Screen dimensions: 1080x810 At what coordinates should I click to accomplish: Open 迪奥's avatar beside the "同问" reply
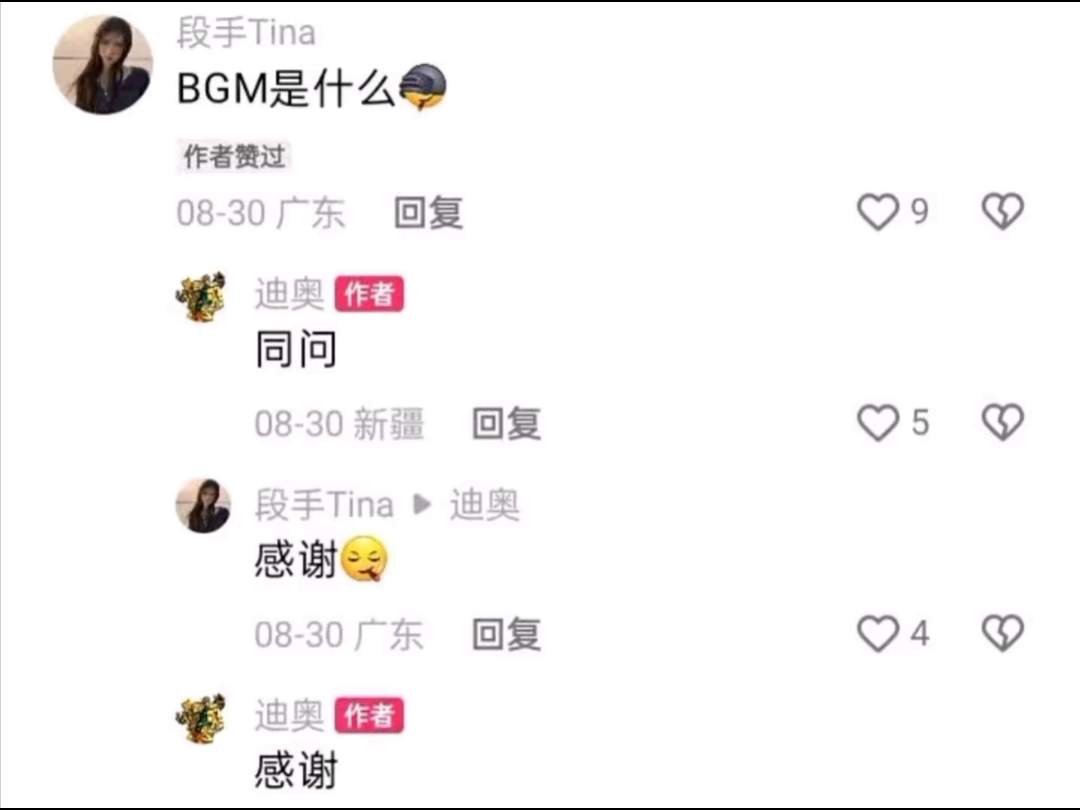tap(201, 297)
